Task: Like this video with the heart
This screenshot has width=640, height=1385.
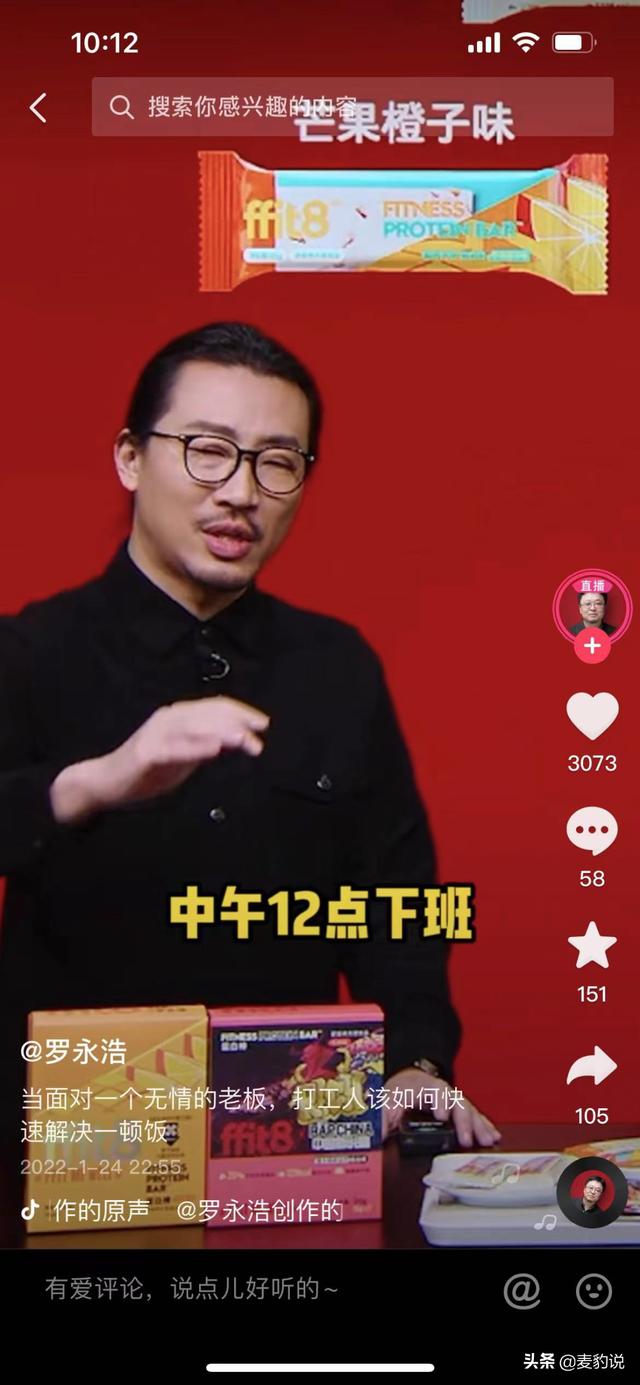Action: pos(592,716)
